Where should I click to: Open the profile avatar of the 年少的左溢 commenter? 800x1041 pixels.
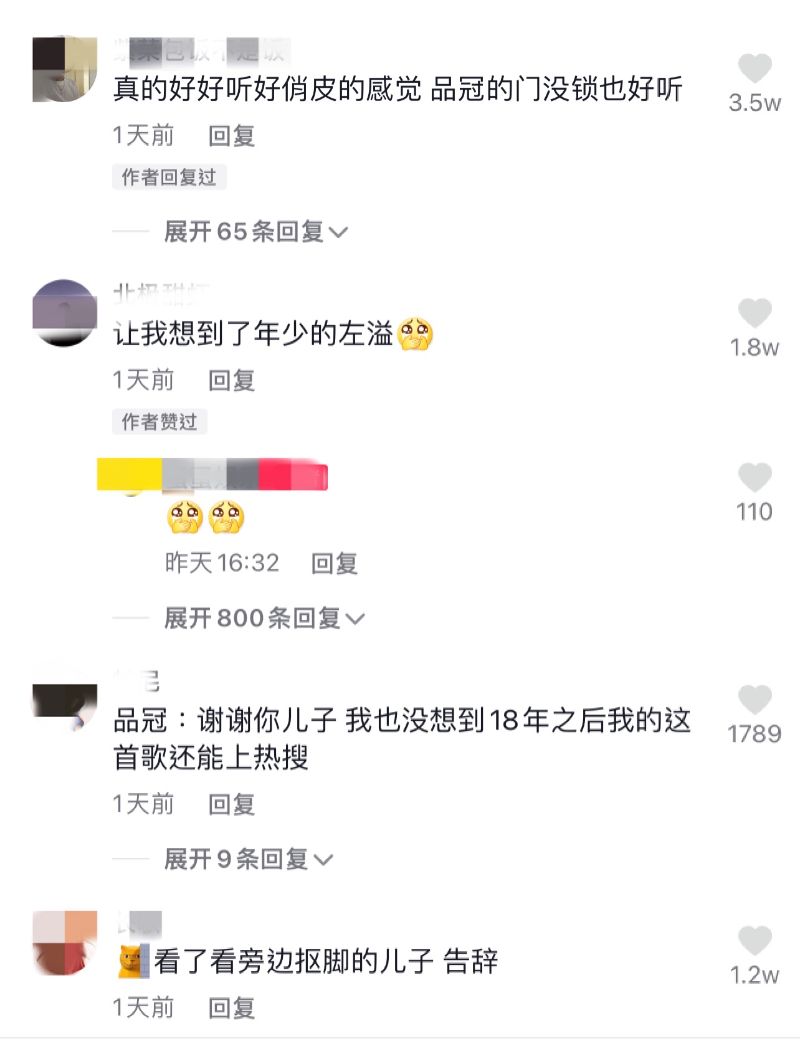(x=64, y=312)
